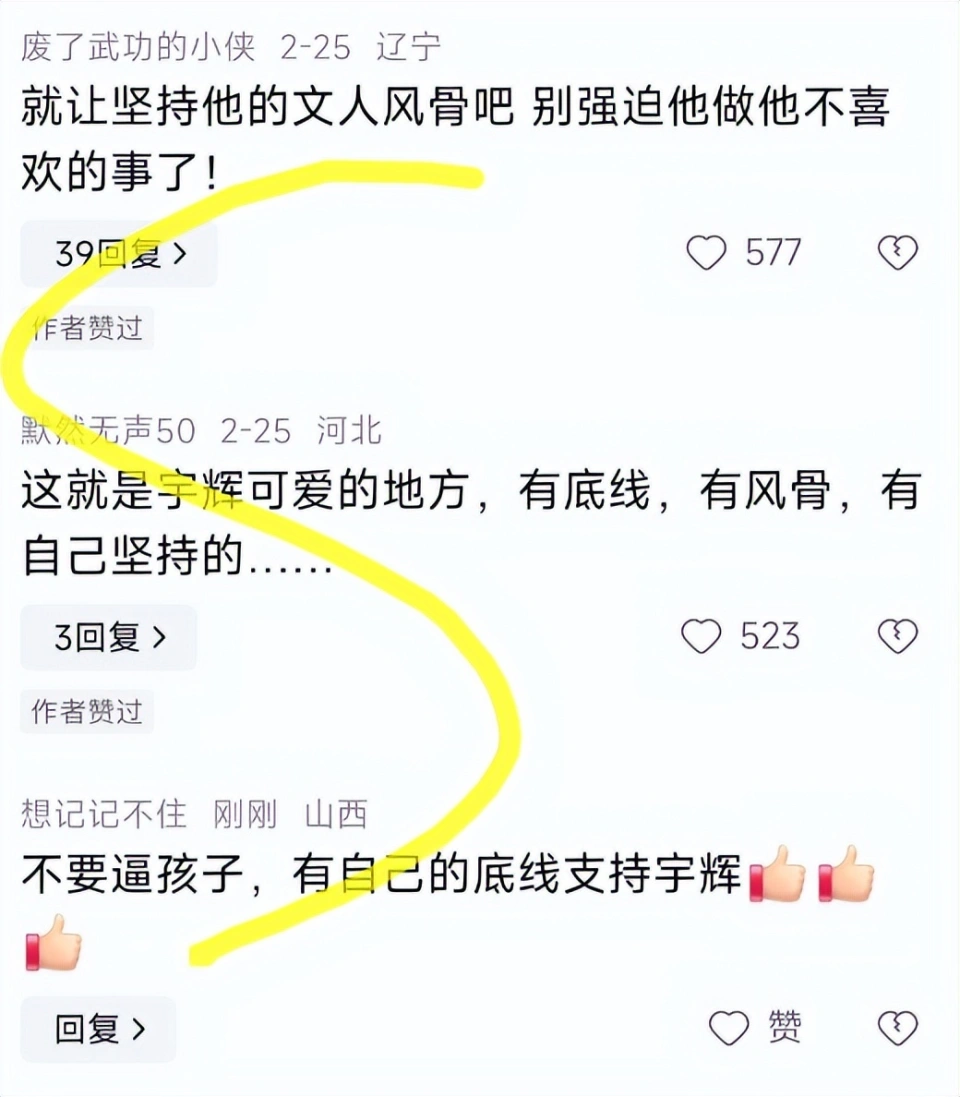Dislike the comment by 想记记不住
The width and height of the screenshot is (960, 1097).
[x=897, y=1027]
